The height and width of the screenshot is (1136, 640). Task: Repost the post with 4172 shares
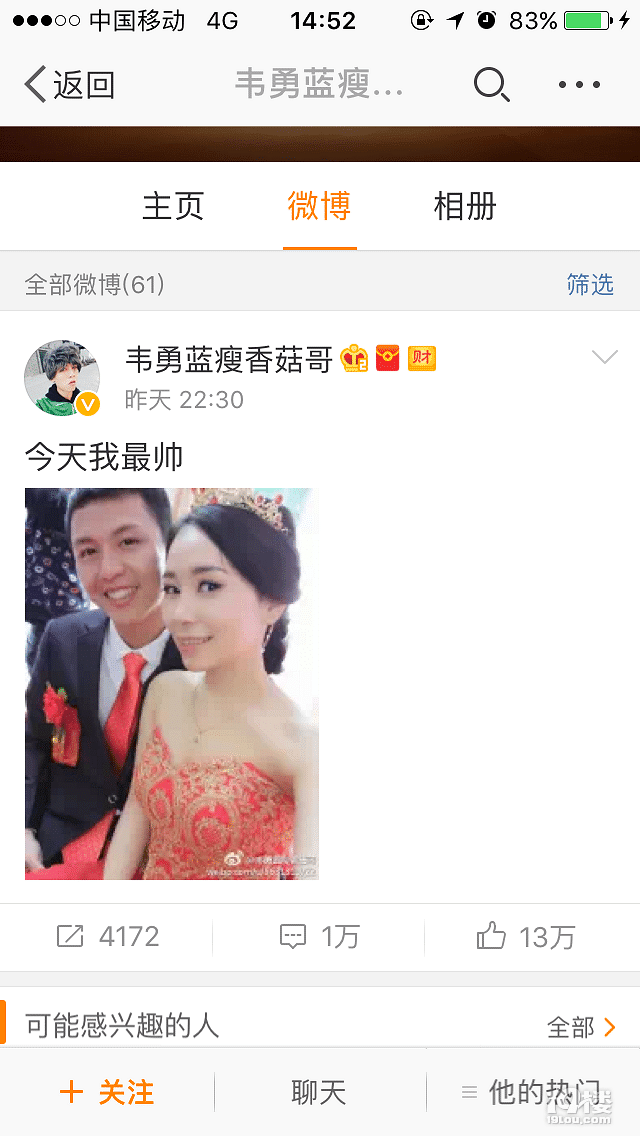tap(107, 937)
